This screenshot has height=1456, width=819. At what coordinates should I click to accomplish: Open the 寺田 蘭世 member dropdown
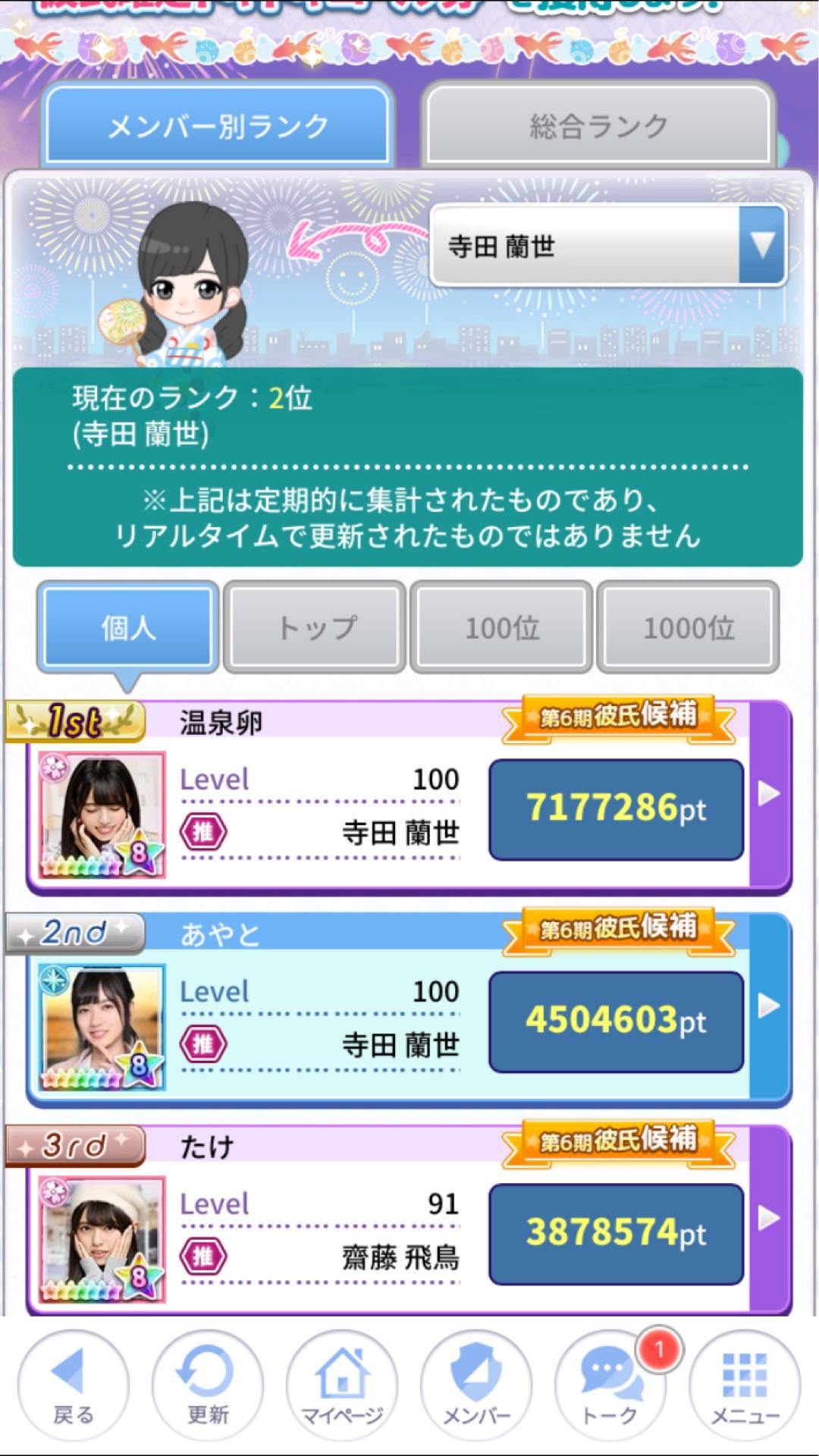coord(607,246)
